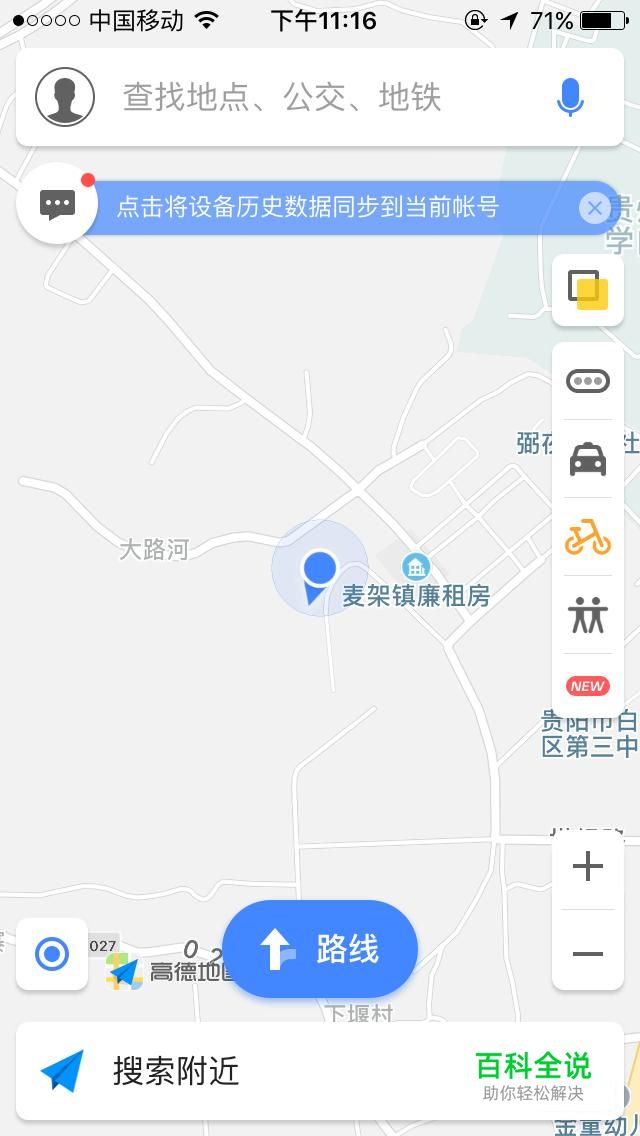This screenshot has width=640, height=1136.
Task: Open 搜索附近 nearby search
Action: click(175, 1072)
